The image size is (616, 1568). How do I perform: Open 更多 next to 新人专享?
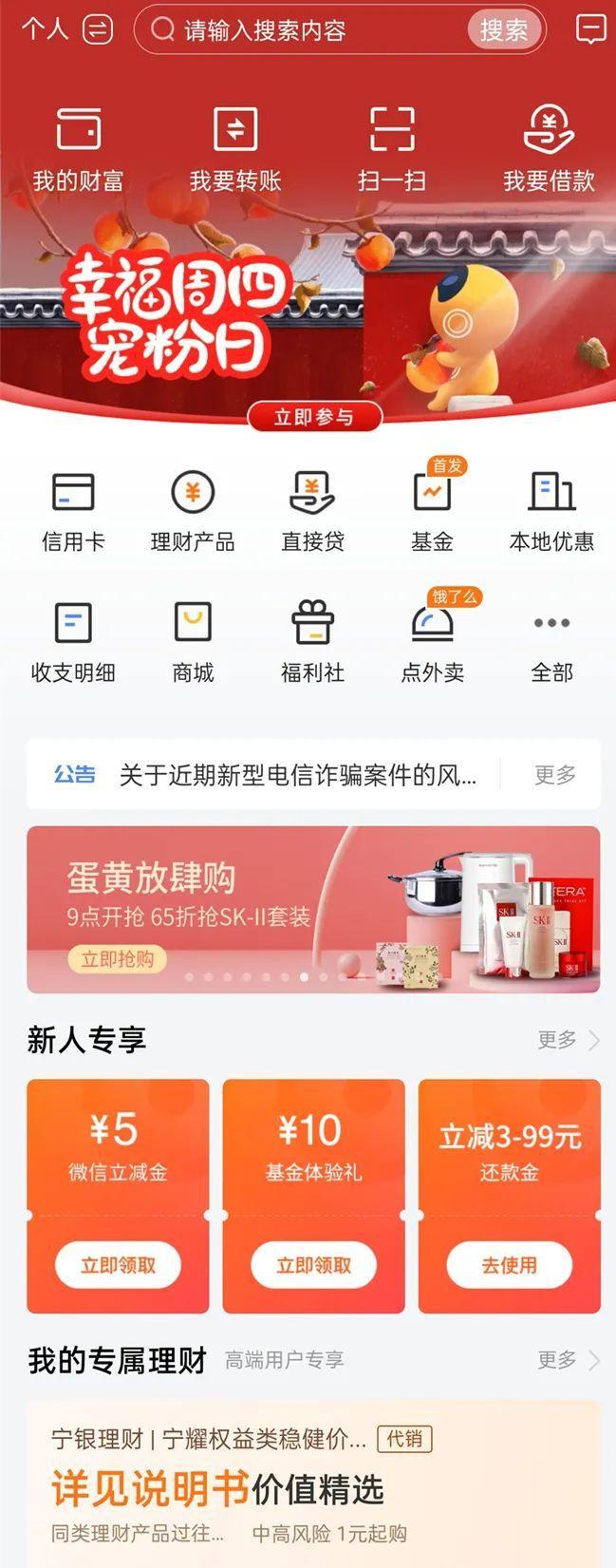pos(567,1040)
